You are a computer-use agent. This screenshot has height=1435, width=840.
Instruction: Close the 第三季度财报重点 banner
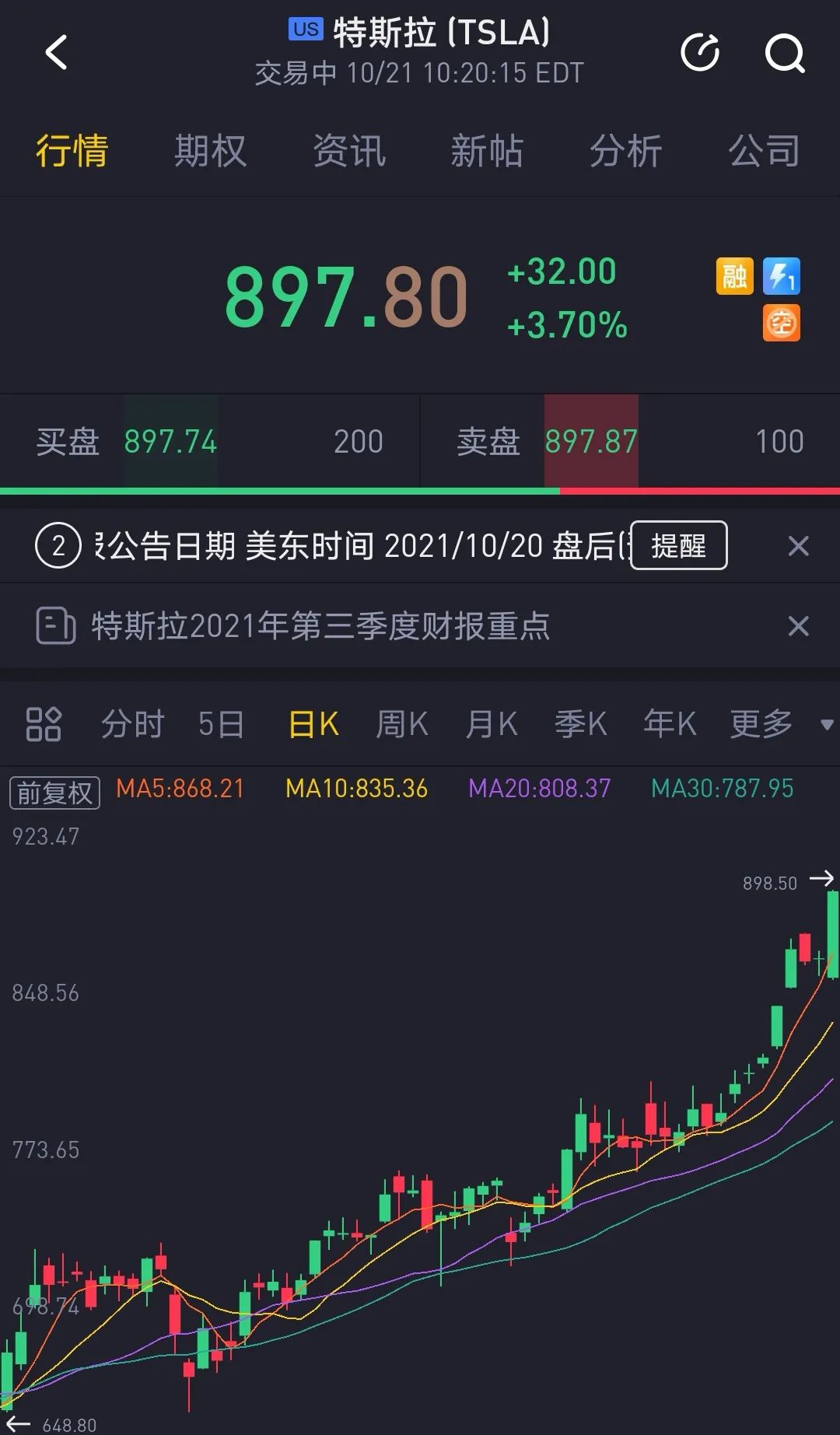pyautogui.click(x=798, y=626)
